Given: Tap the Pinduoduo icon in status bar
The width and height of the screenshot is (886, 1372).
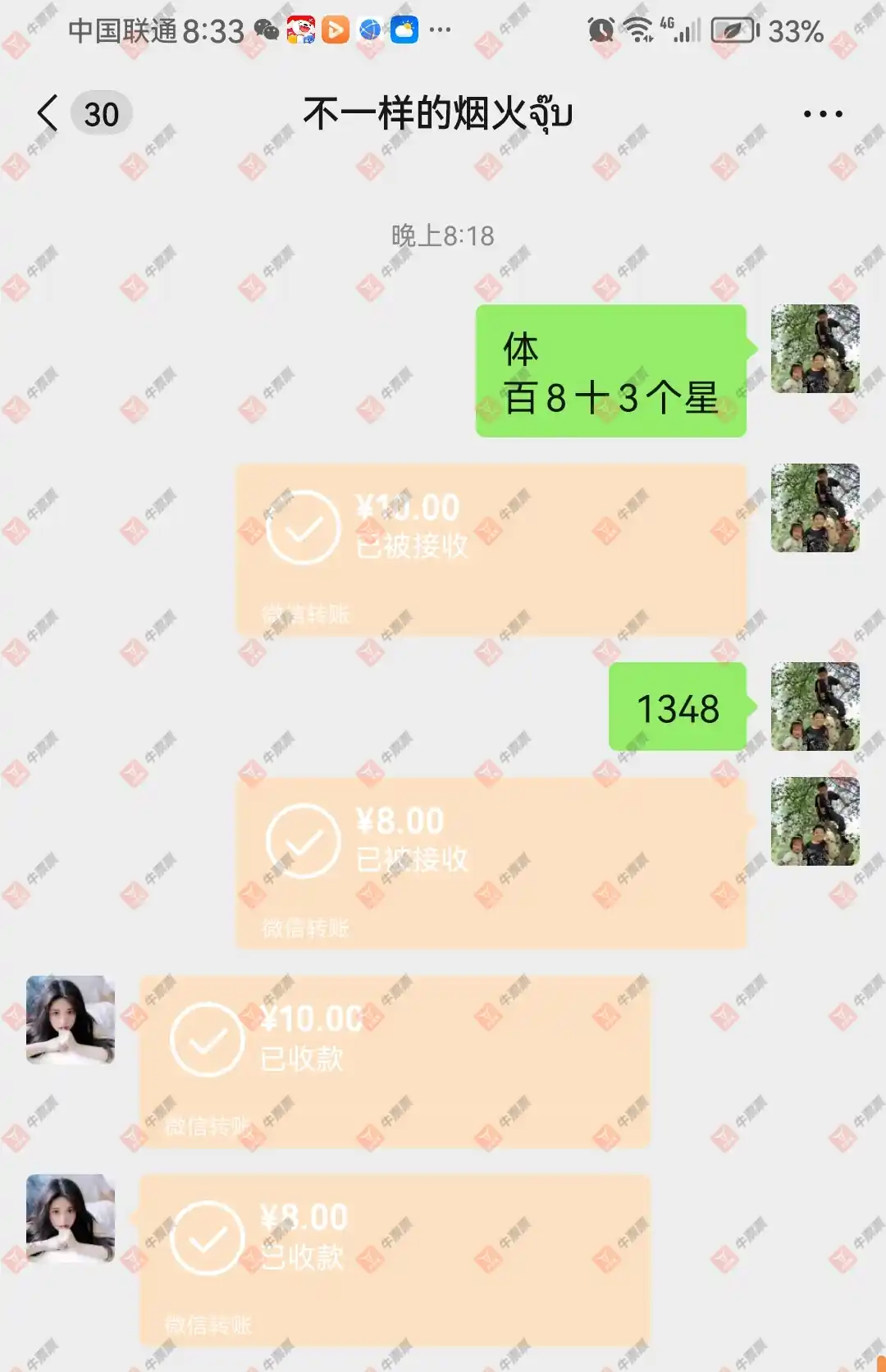Looking at the screenshot, I should click(300, 30).
